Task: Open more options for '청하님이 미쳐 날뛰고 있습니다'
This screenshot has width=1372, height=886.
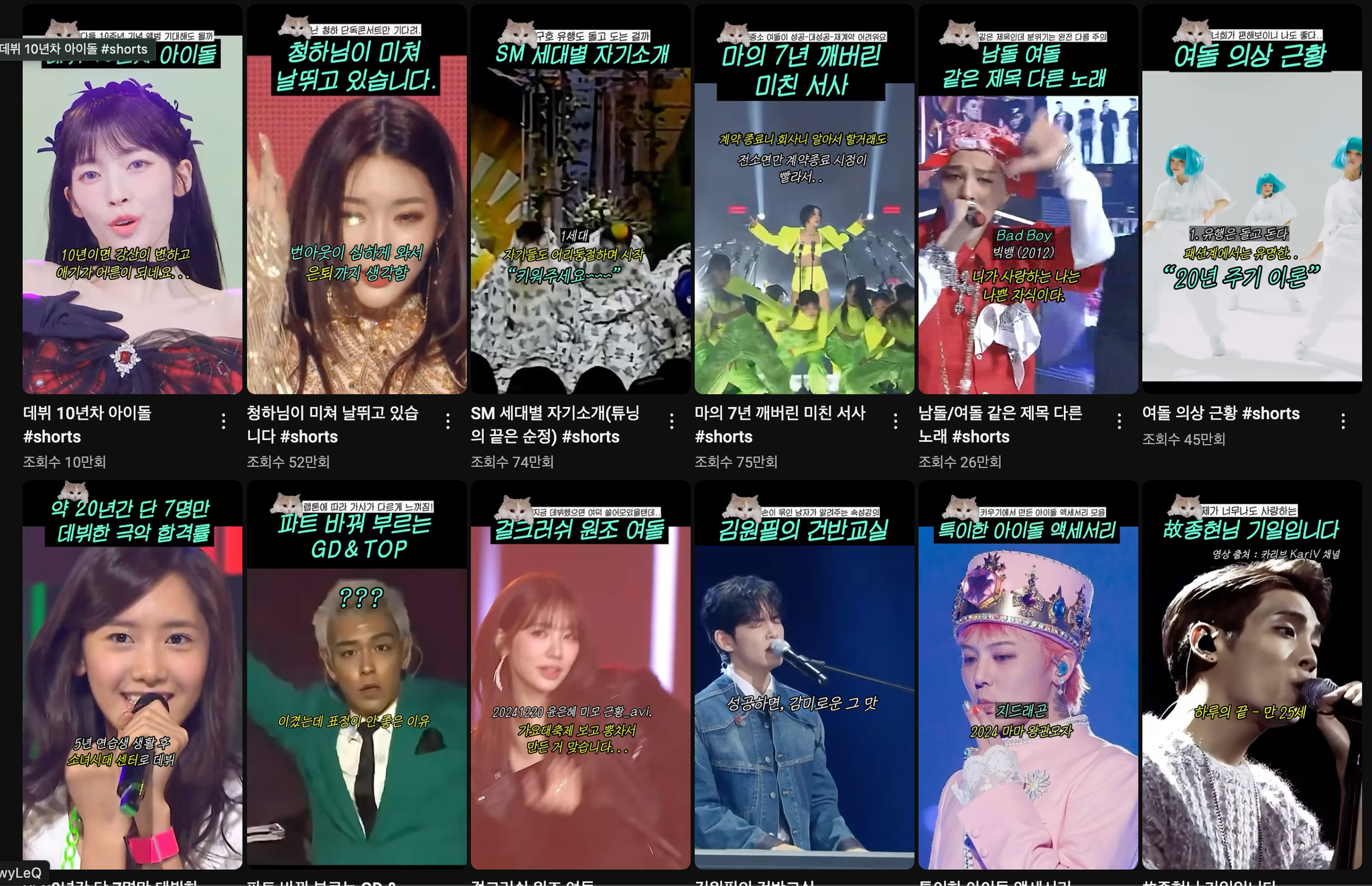Action: 448,421
